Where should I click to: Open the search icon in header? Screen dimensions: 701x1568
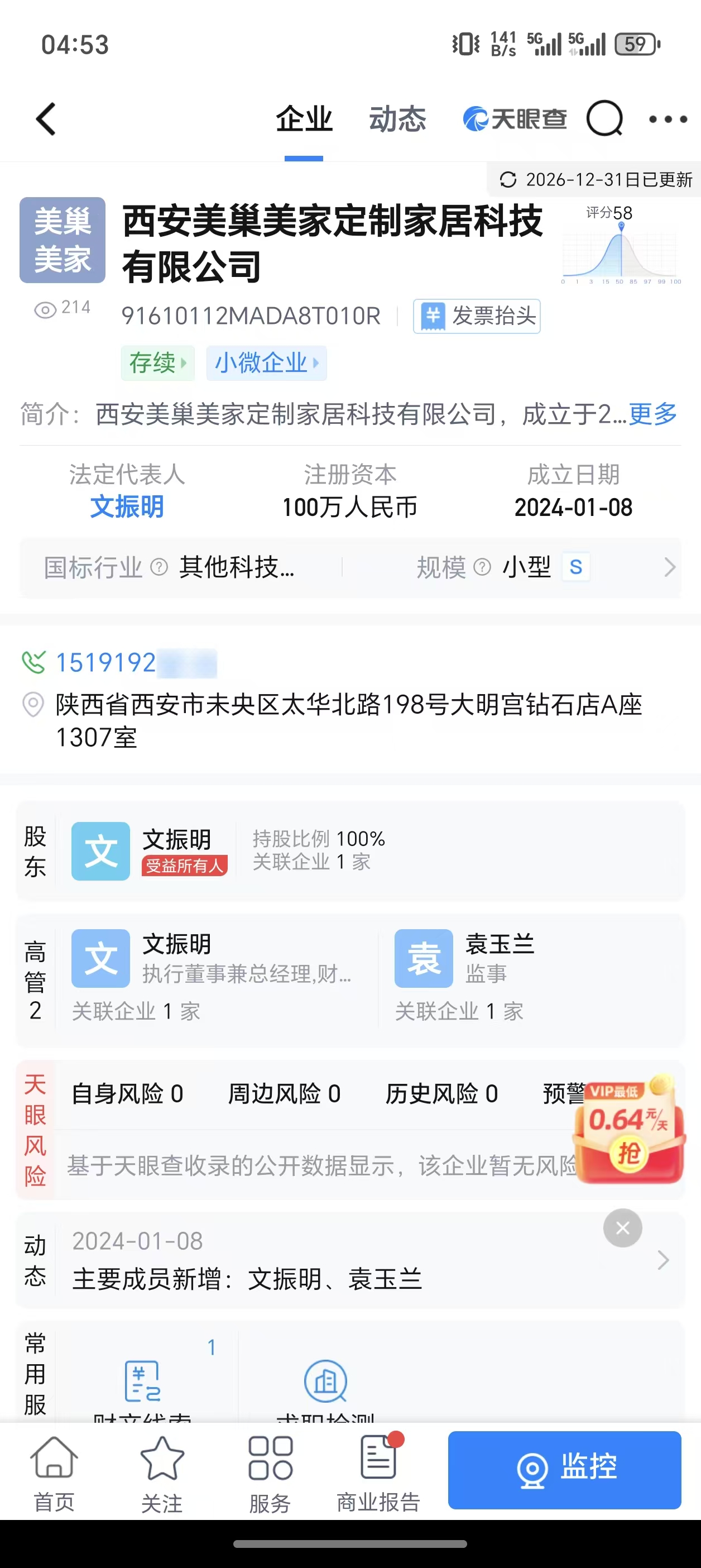coord(604,119)
